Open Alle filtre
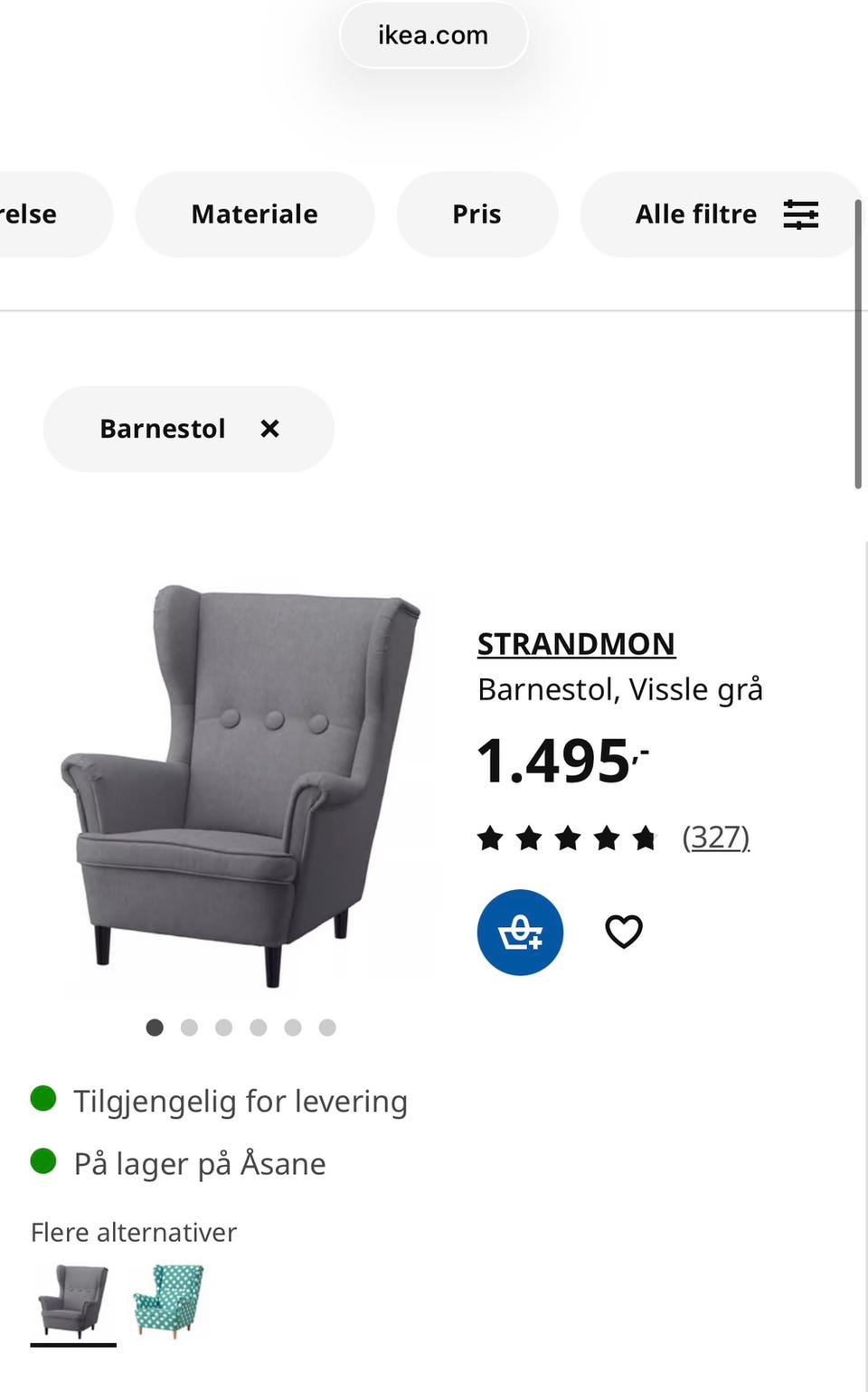This screenshot has width=868, height=1392. [x=723, y=214]
